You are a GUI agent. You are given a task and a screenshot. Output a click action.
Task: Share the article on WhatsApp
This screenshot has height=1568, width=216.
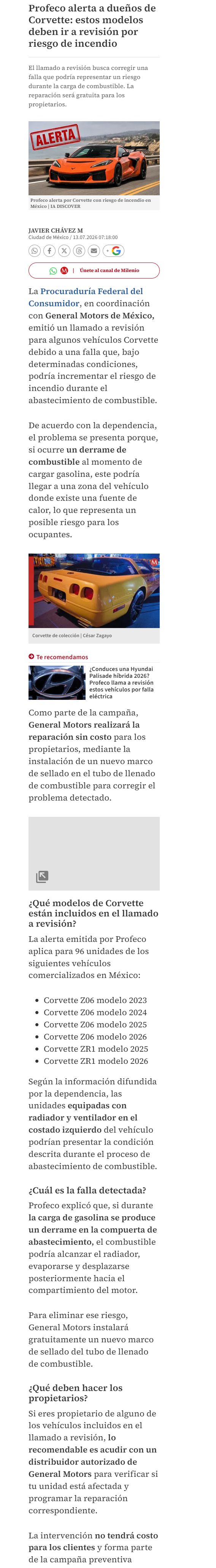click(35, 251)
